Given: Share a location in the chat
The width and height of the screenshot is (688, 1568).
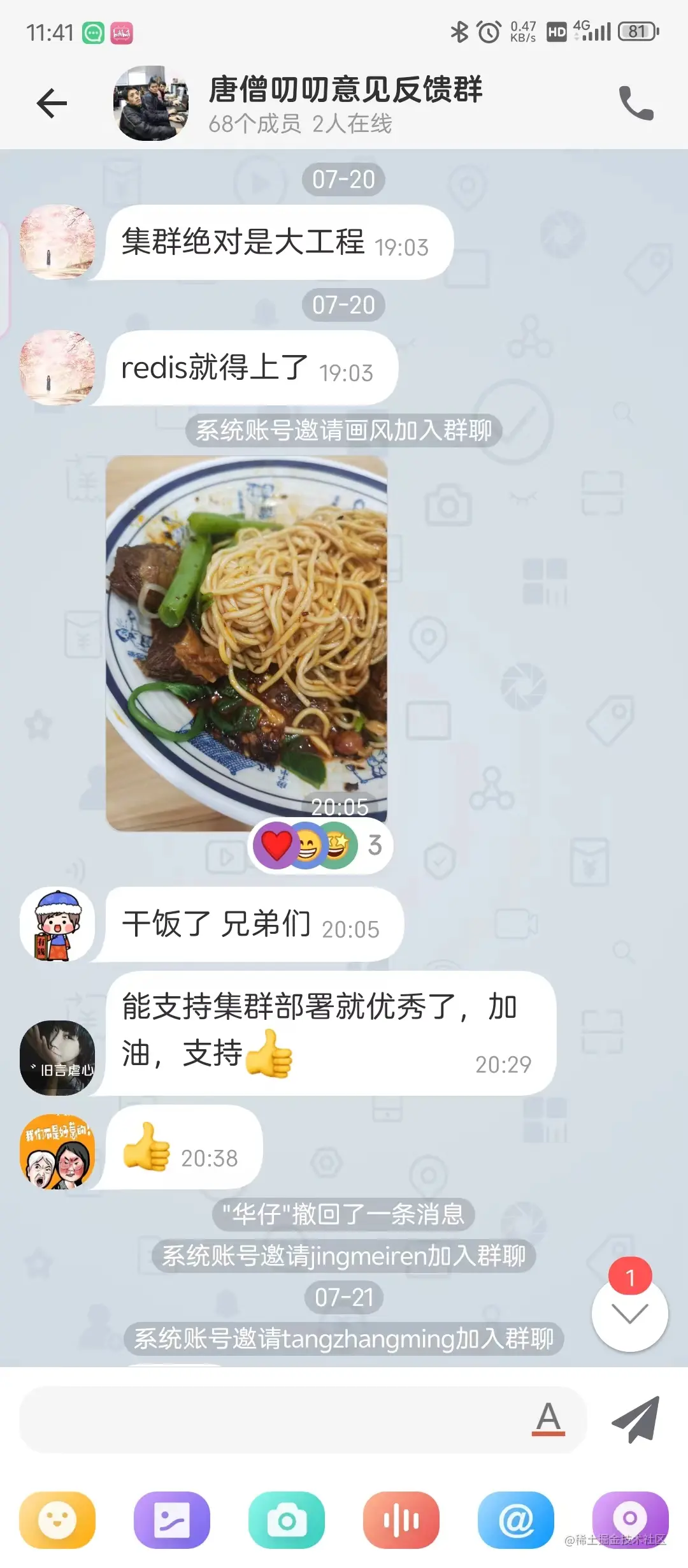Looking at the screenshot, I should pyautogui.click(x=629, y=1519).
